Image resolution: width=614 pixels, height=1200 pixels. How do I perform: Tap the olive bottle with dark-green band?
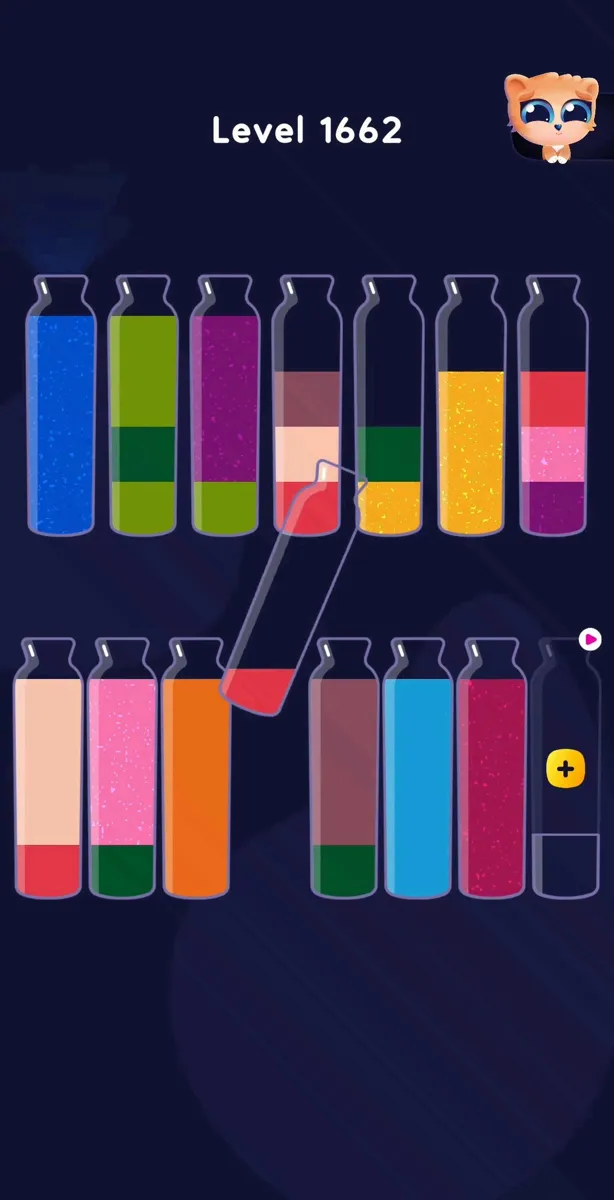pos(143,405)
